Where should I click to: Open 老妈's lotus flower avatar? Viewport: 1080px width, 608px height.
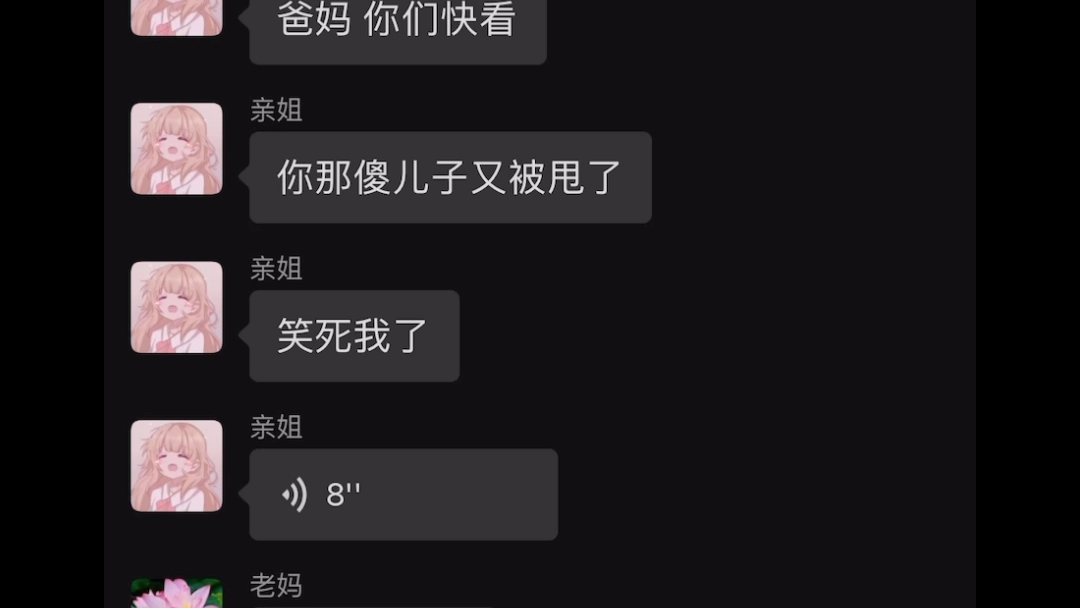(177, 594)
